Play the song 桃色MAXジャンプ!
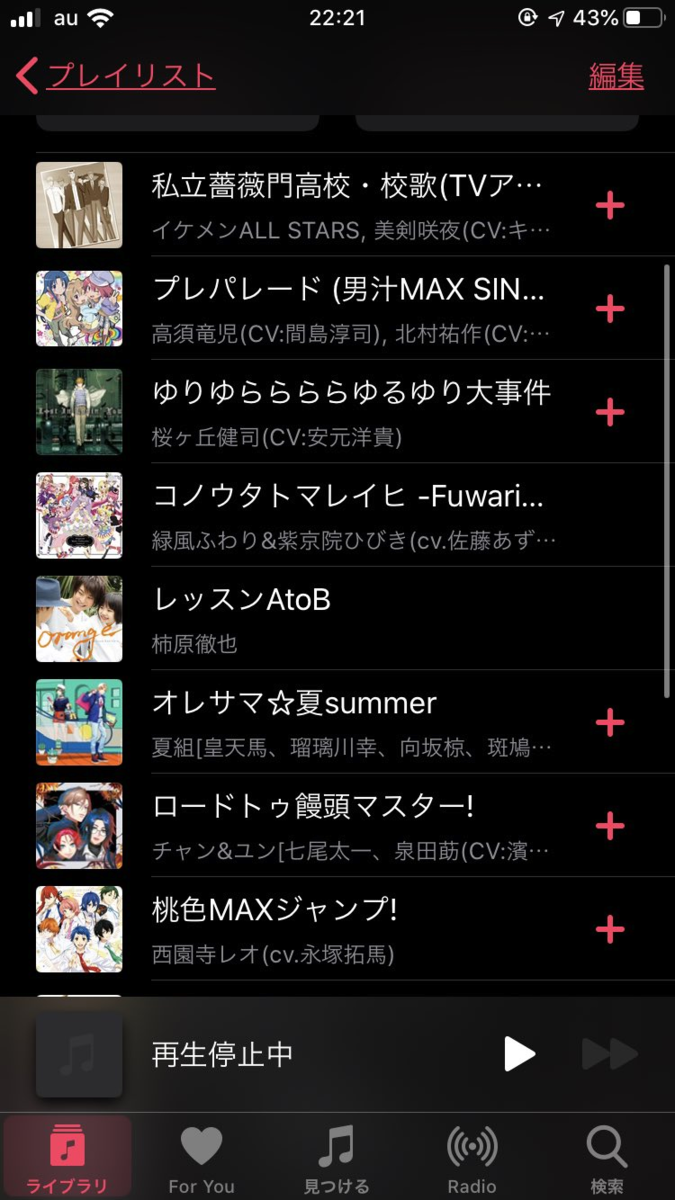The height and width of the screenshot is (1200, 675). point(350,929)
